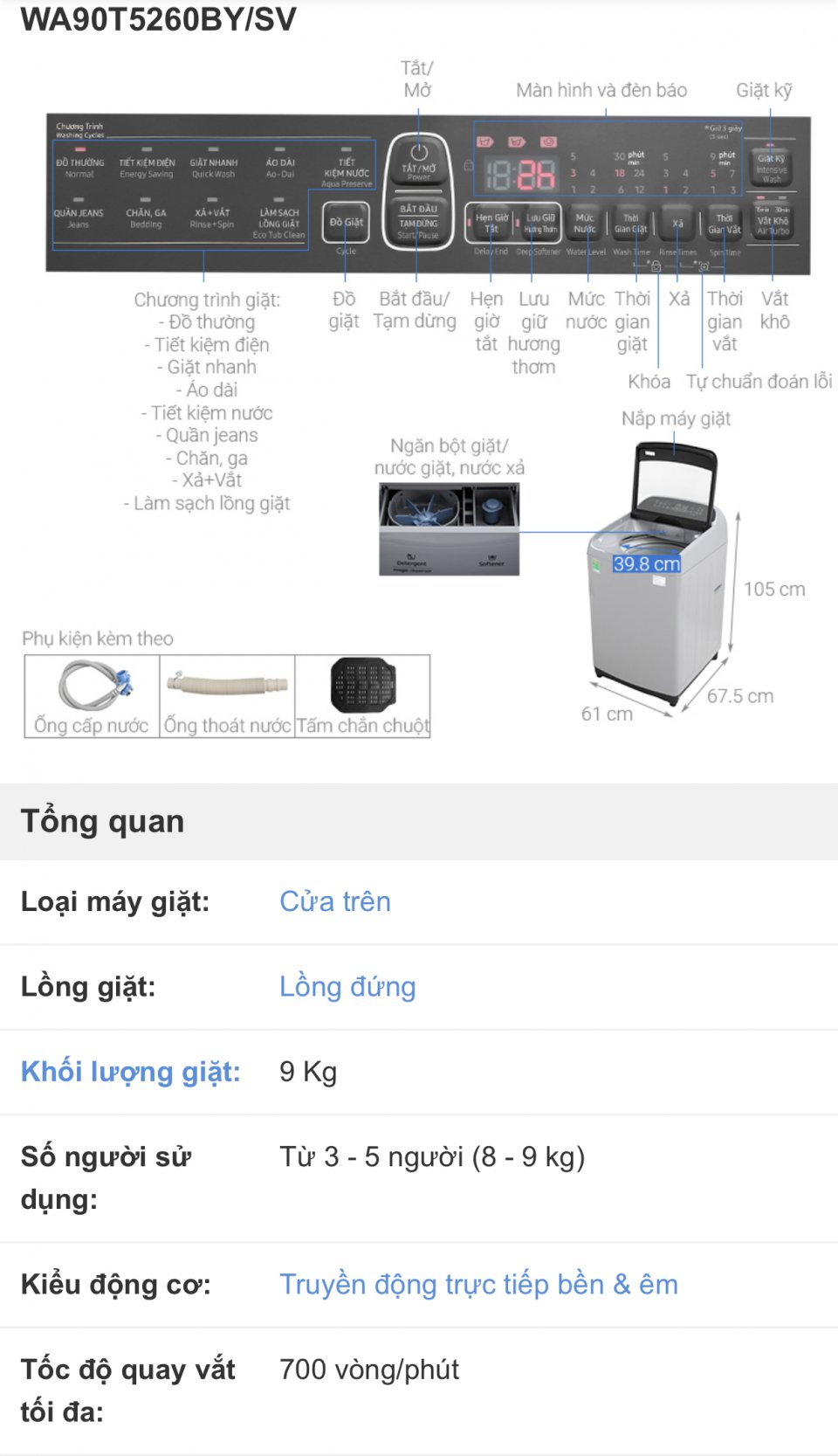
Task: Tap the "Khối lượng giặt" label link
Action: [130, 1072]
